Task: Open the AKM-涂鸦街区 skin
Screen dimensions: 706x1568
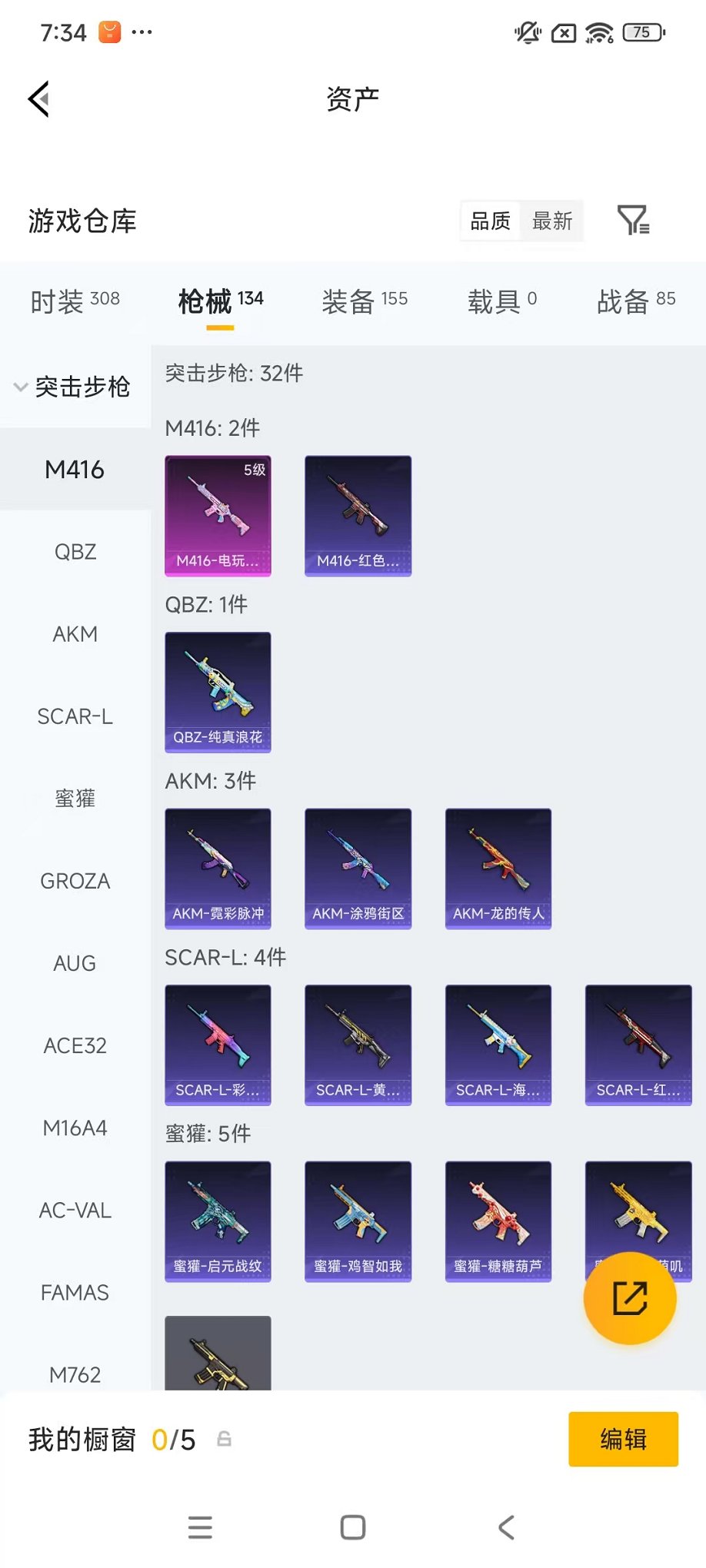Action: coord(358,868)
